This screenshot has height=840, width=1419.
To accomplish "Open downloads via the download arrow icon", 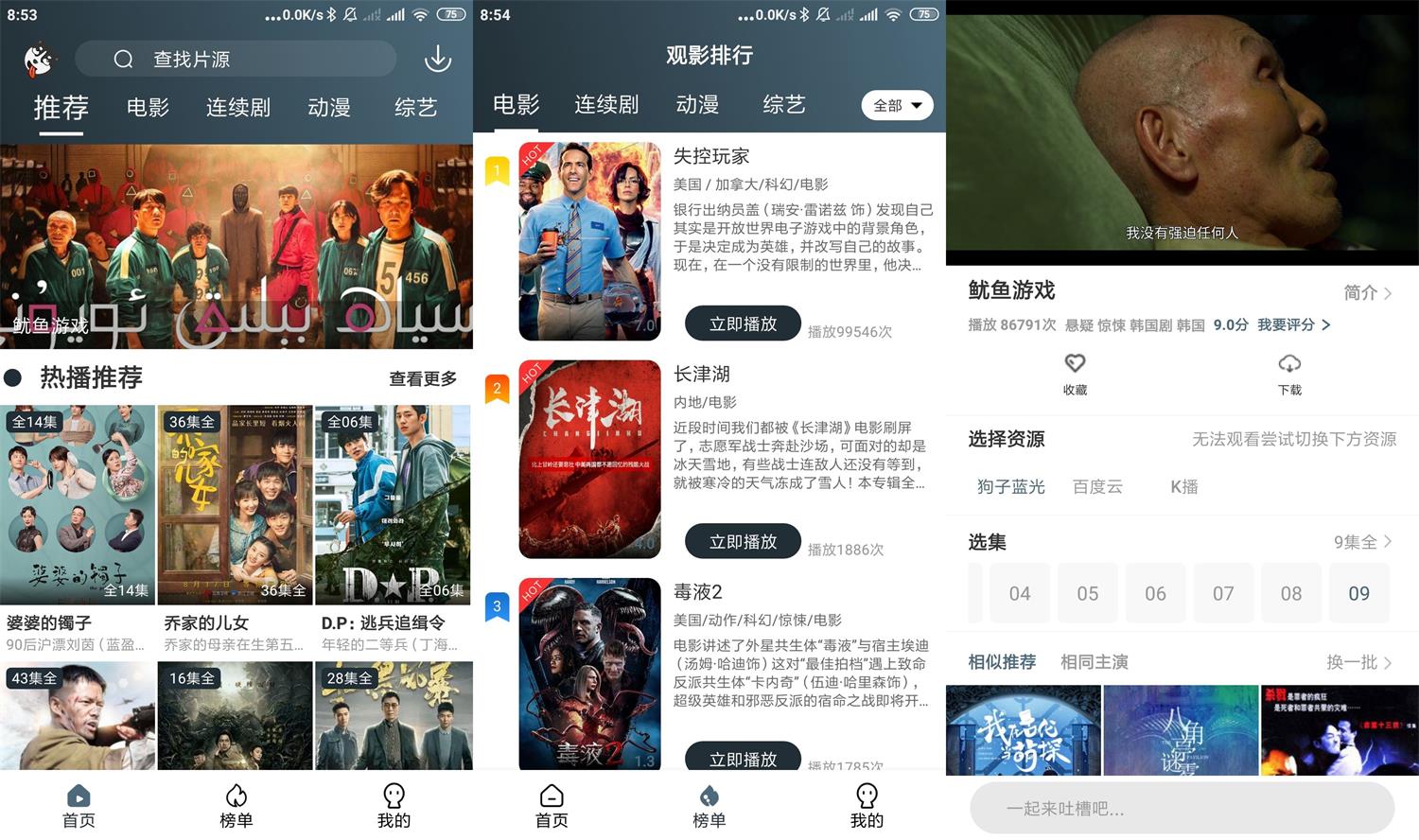I will [437, 59].
